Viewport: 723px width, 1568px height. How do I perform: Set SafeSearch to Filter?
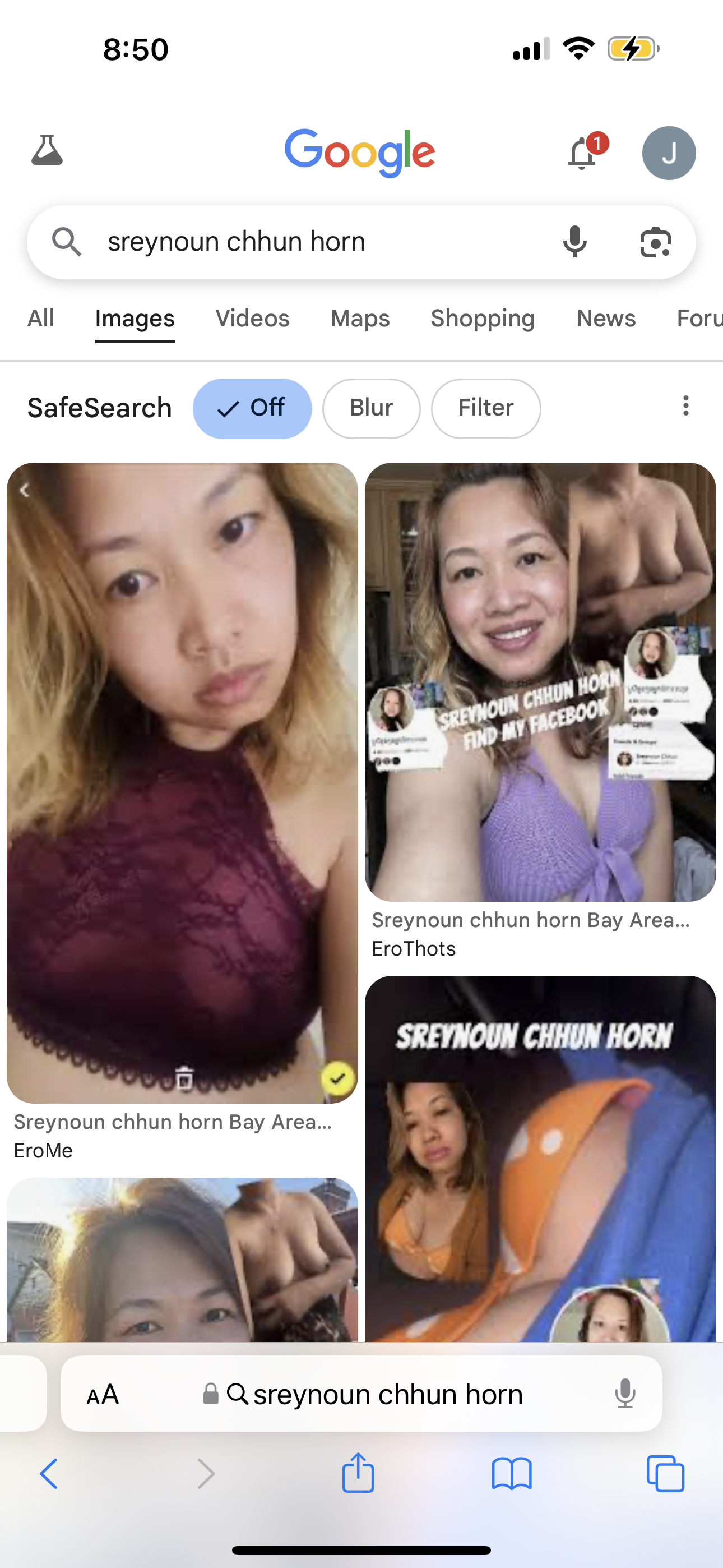pos(486,408)
